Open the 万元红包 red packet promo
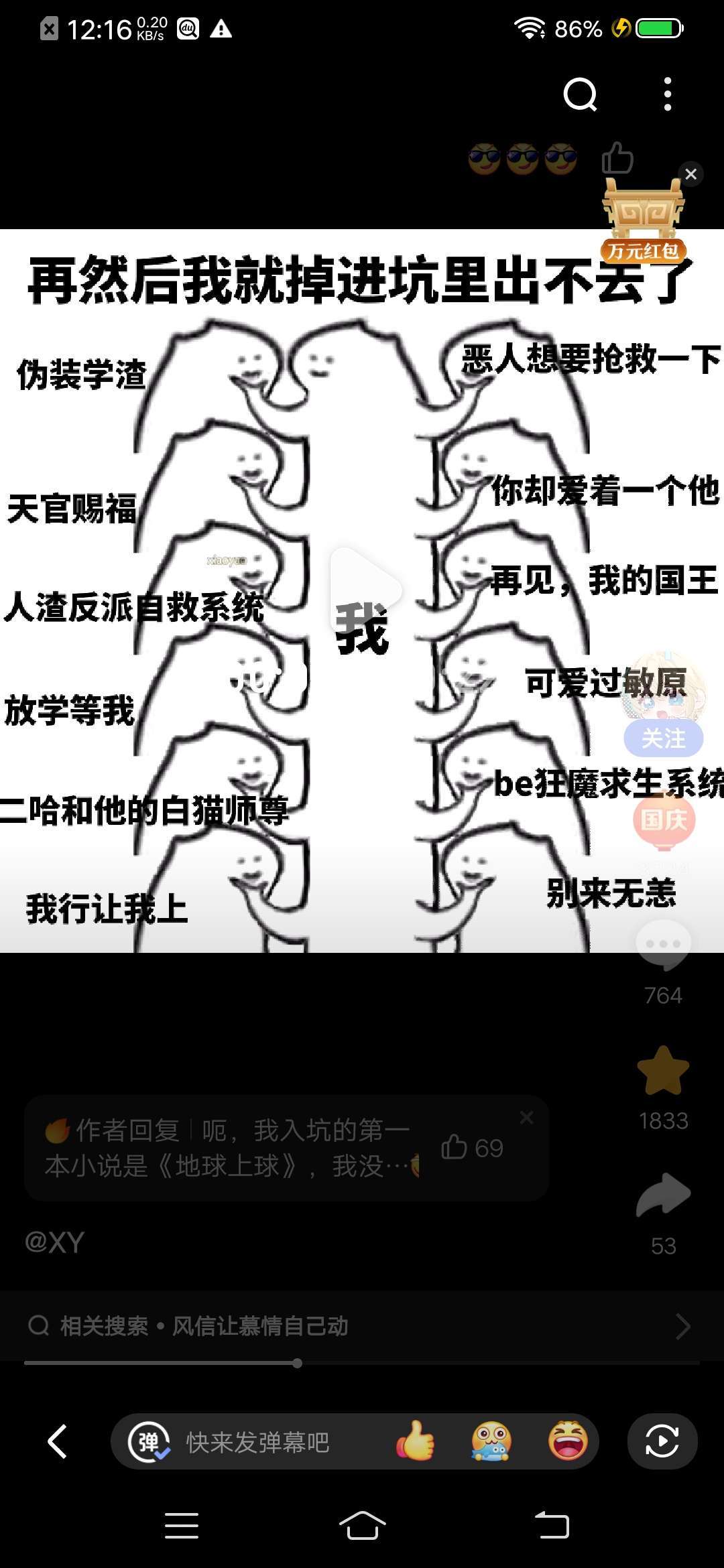 click(x=644, y=221)
